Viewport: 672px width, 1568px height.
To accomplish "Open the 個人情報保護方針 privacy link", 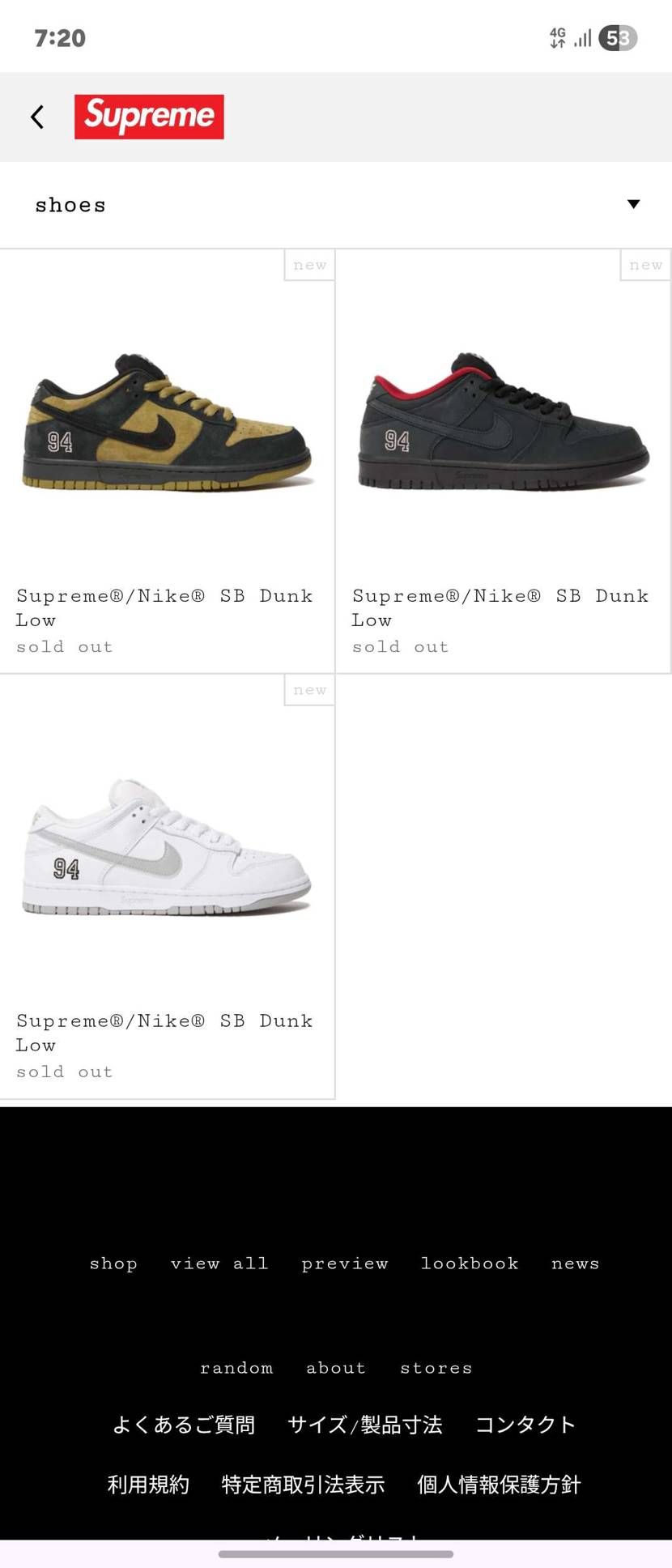I will pos(499,1485).
